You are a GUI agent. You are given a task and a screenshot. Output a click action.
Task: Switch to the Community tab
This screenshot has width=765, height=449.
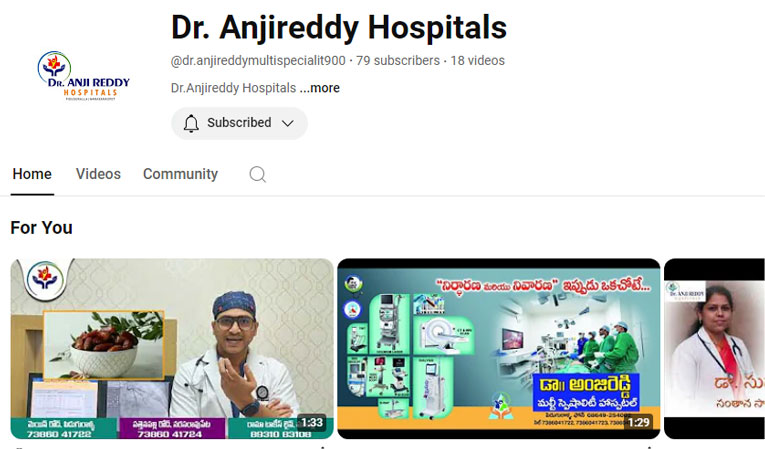[180, 174]
